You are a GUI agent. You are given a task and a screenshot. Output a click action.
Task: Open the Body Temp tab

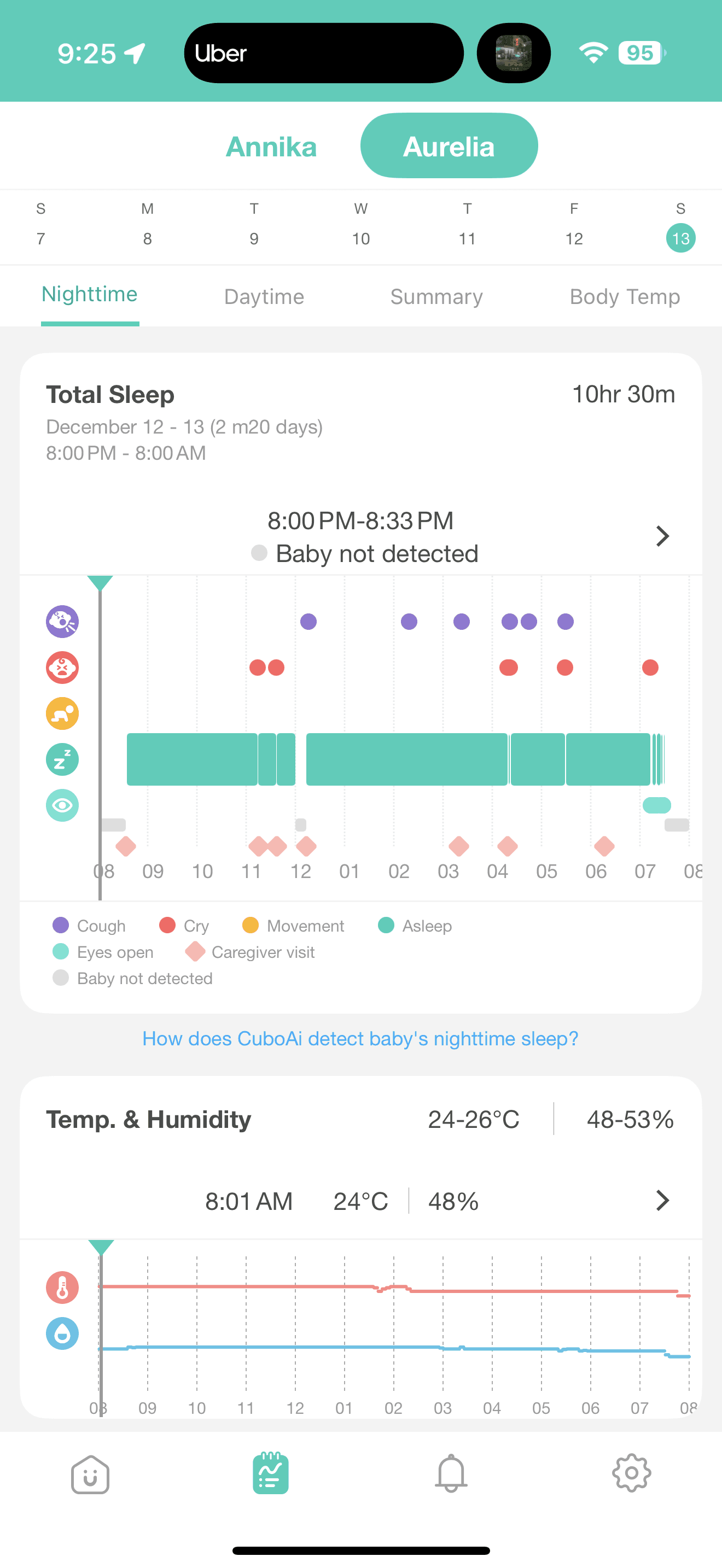625,296
